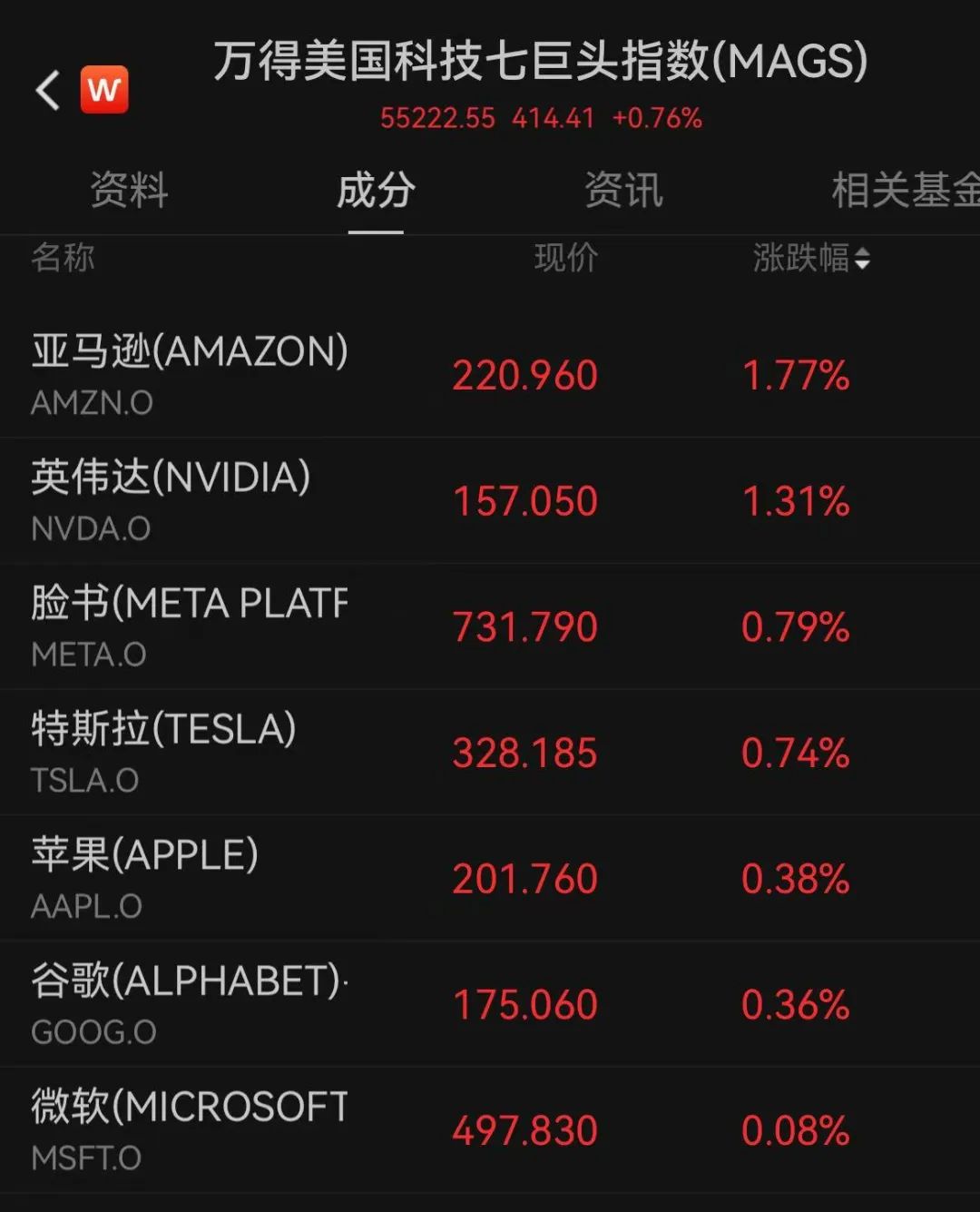
Task: Sort the list by 涨跌幅
Action: 810,259
